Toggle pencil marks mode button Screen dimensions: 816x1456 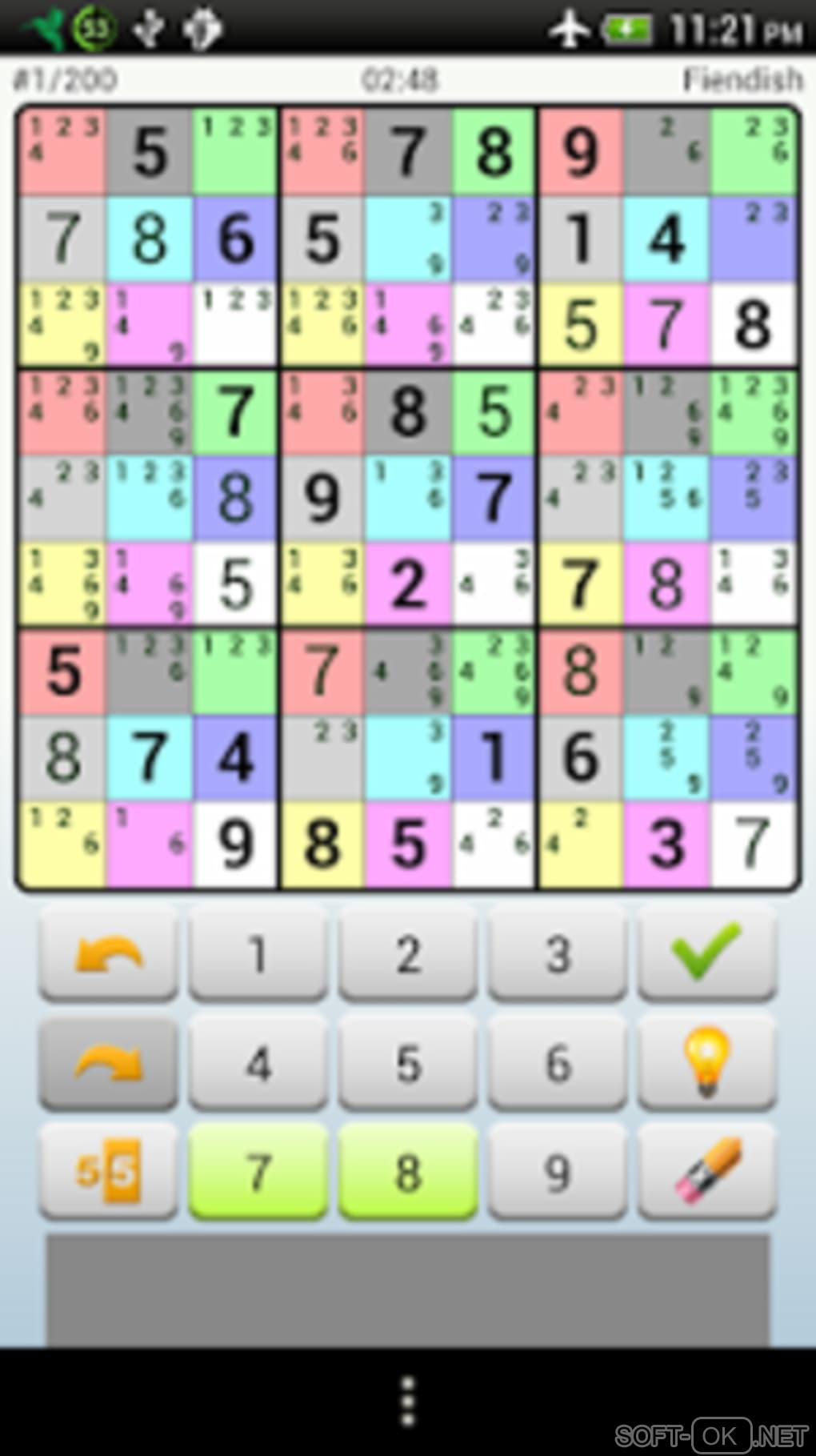(x=108, y=1172)
